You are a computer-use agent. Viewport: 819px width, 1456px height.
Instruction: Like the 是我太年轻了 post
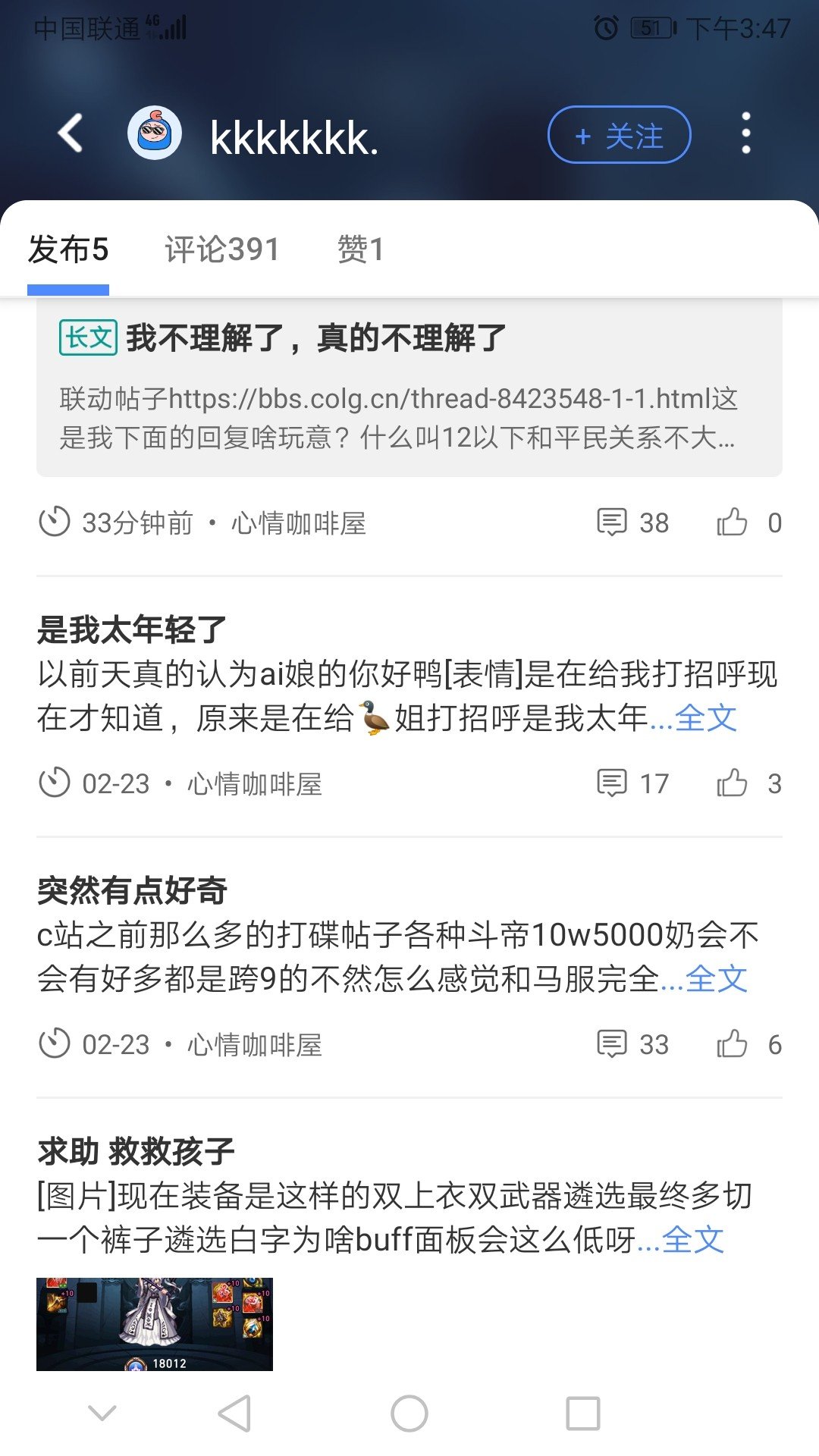click(x=748, y=783)
